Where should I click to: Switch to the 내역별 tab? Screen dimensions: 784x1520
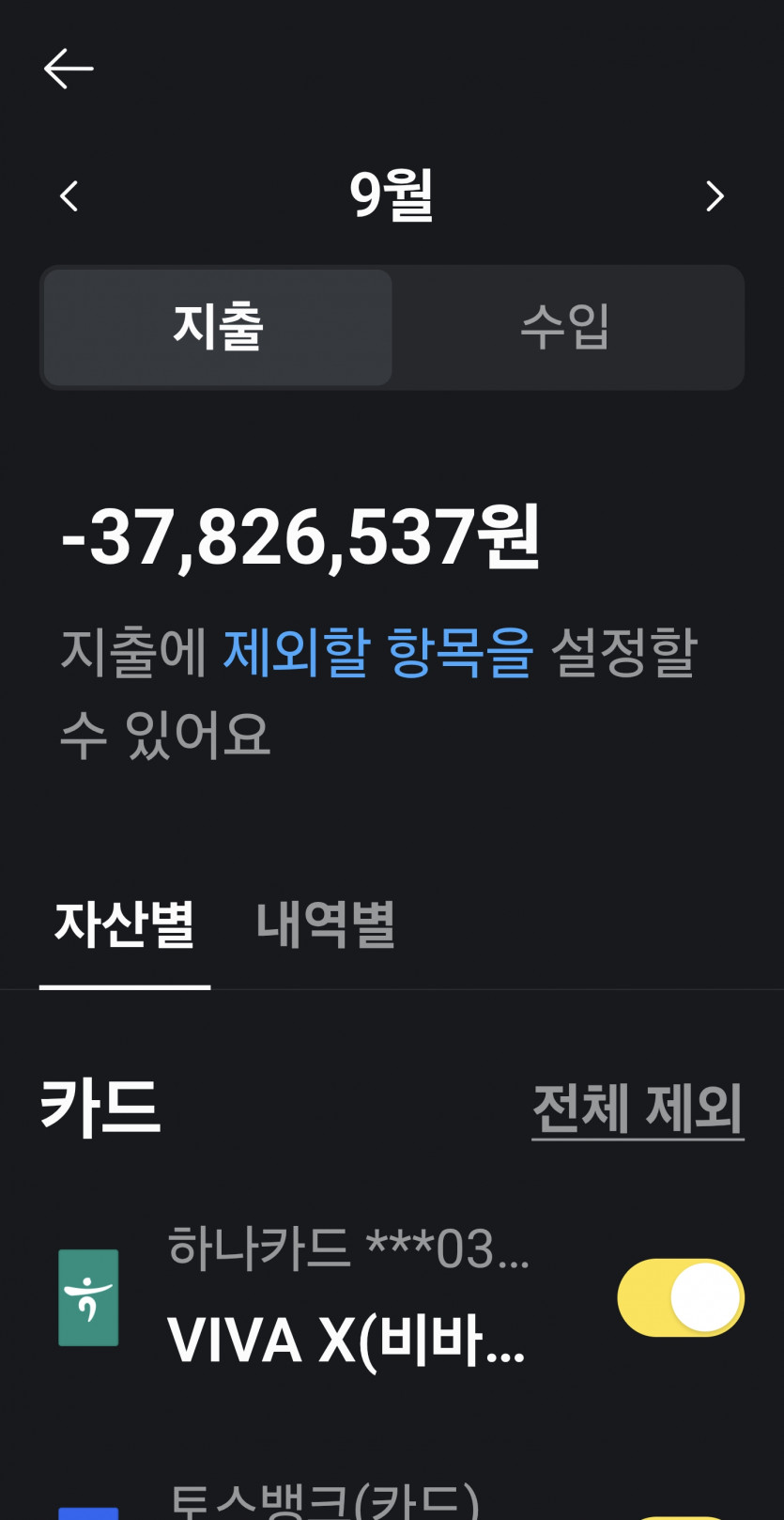click(325, 924)
